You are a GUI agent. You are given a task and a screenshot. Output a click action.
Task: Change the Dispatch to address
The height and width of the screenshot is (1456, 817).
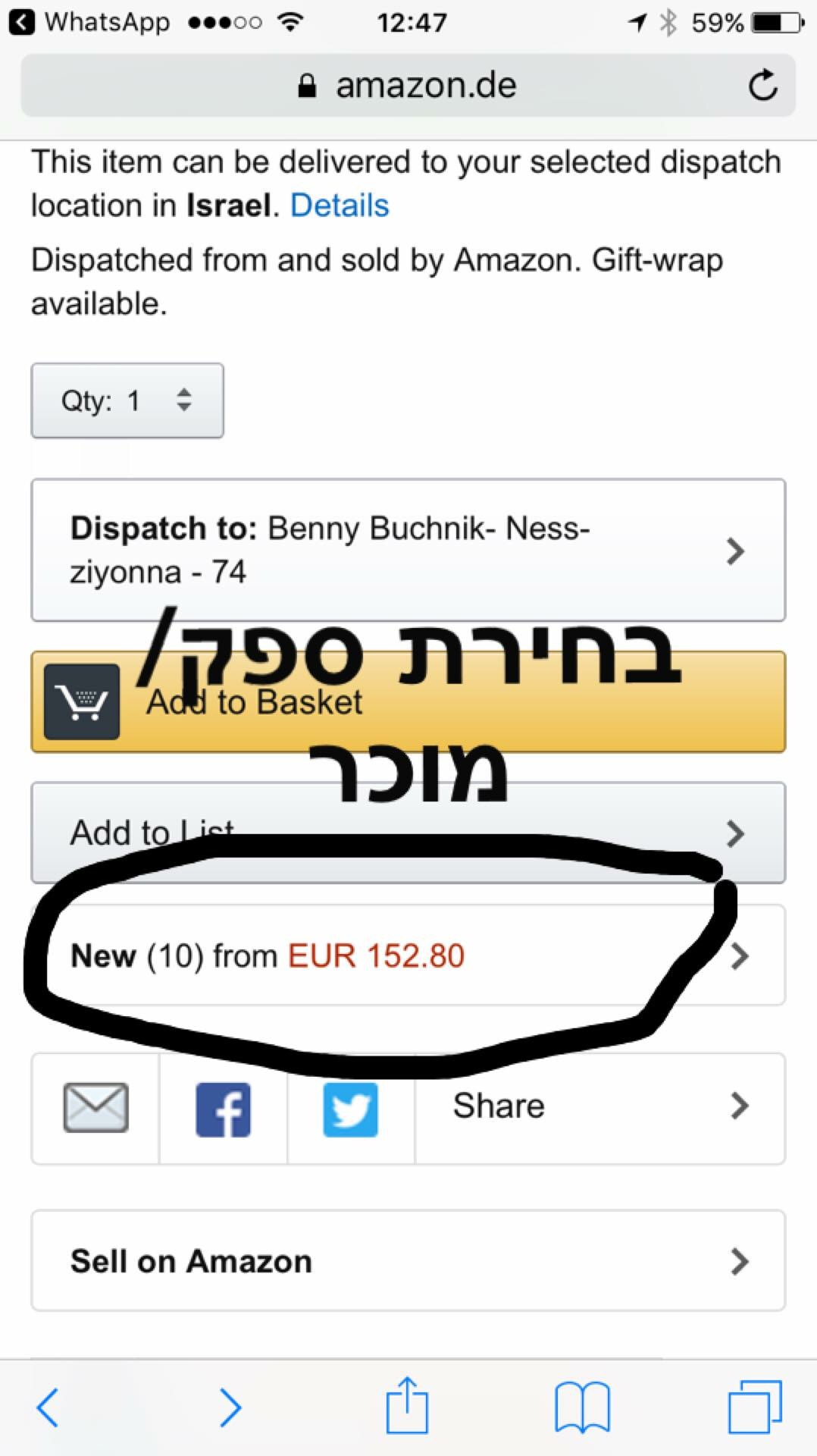tap(408, 550)
